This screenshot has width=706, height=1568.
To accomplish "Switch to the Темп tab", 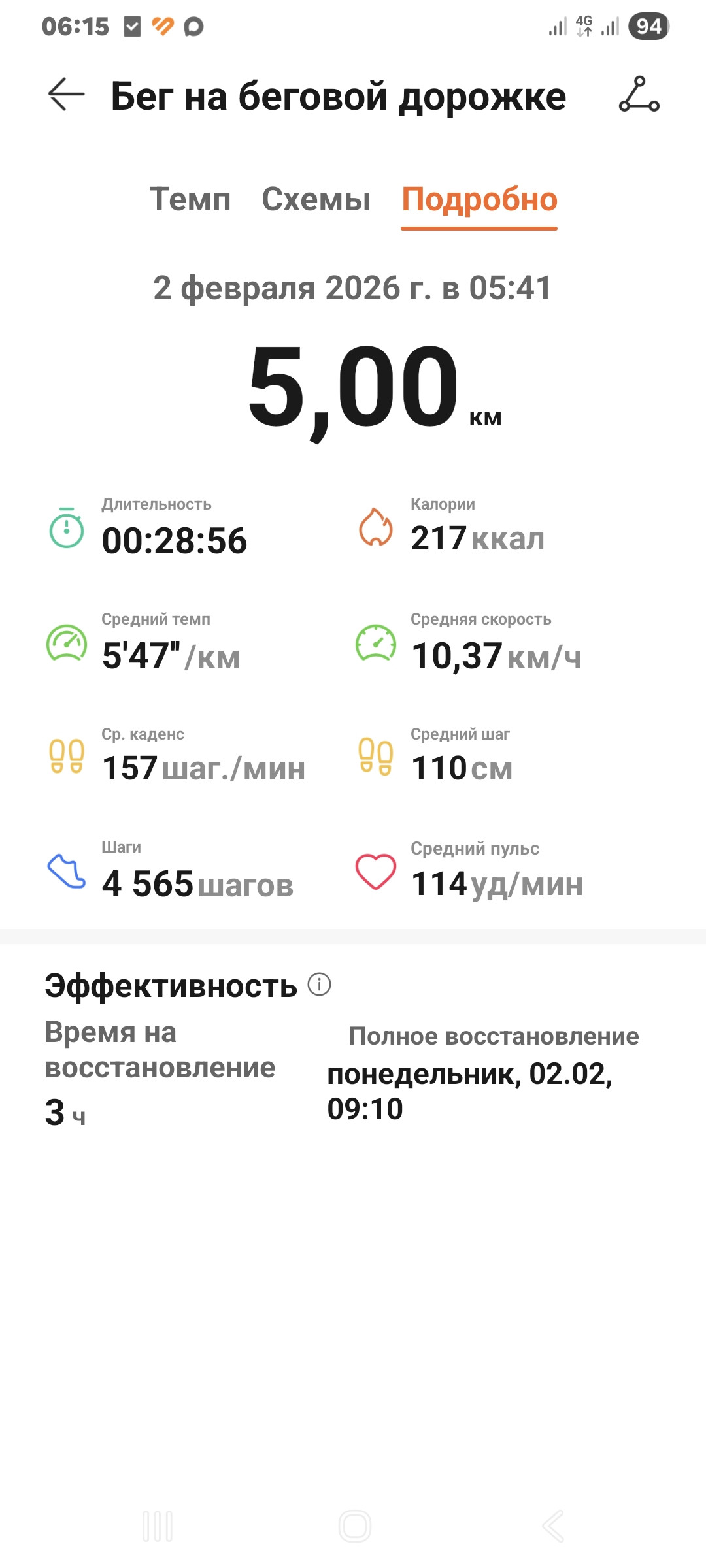I will [190, 199].
